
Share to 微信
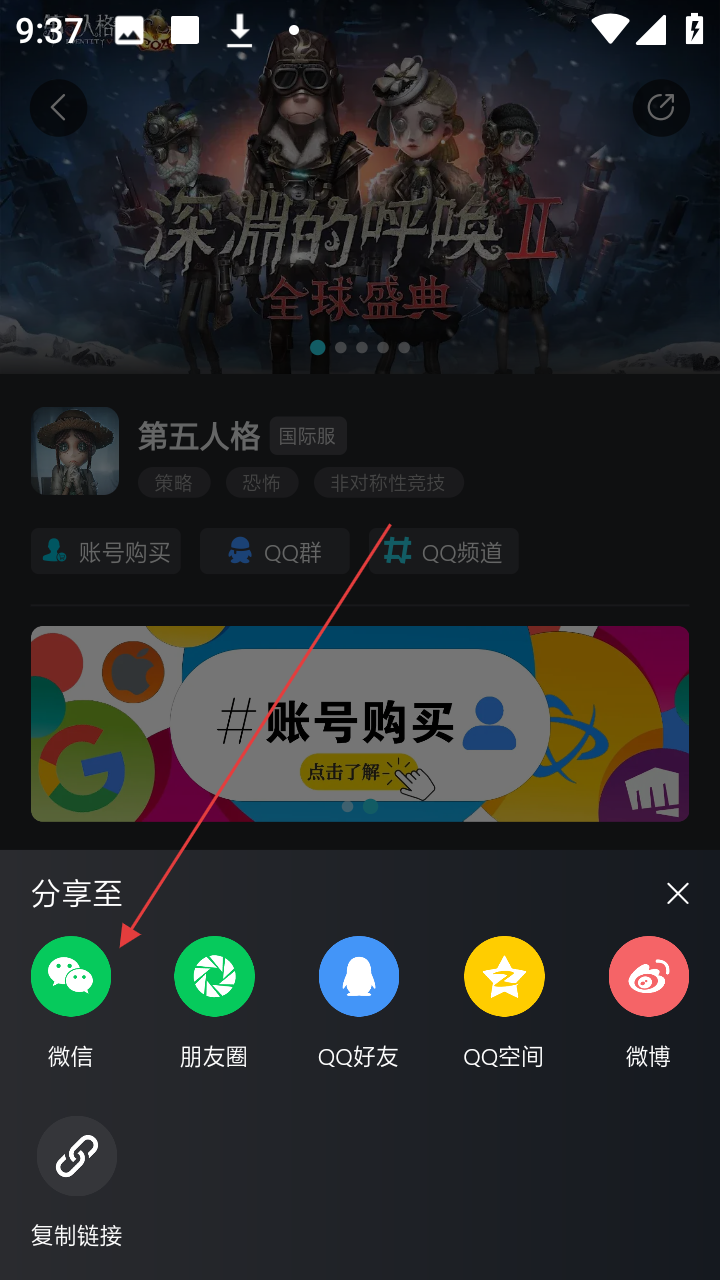[71, 976]
